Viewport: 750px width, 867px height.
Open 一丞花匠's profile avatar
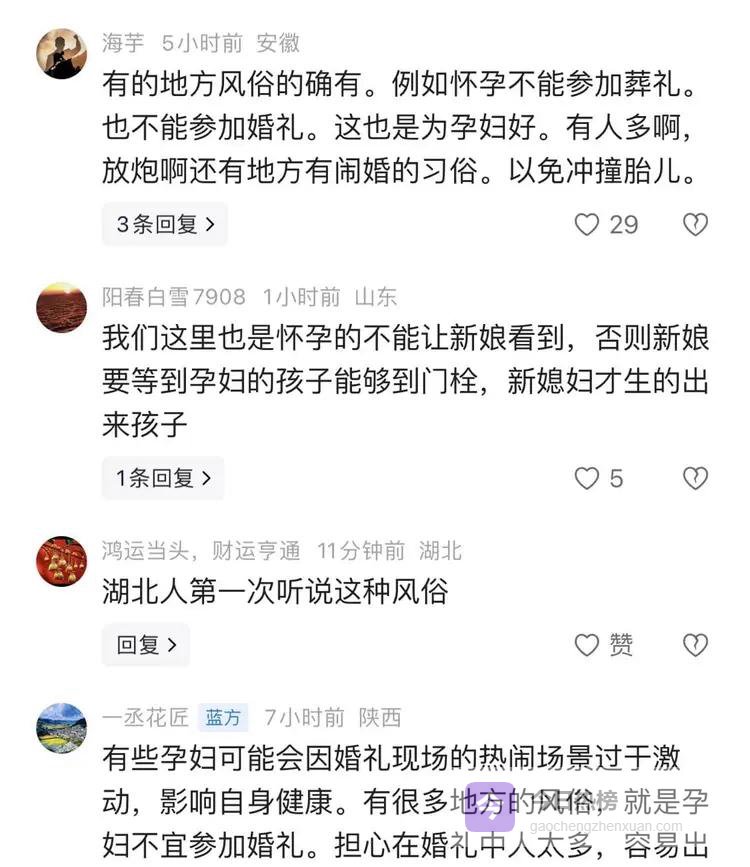(62, 728)
